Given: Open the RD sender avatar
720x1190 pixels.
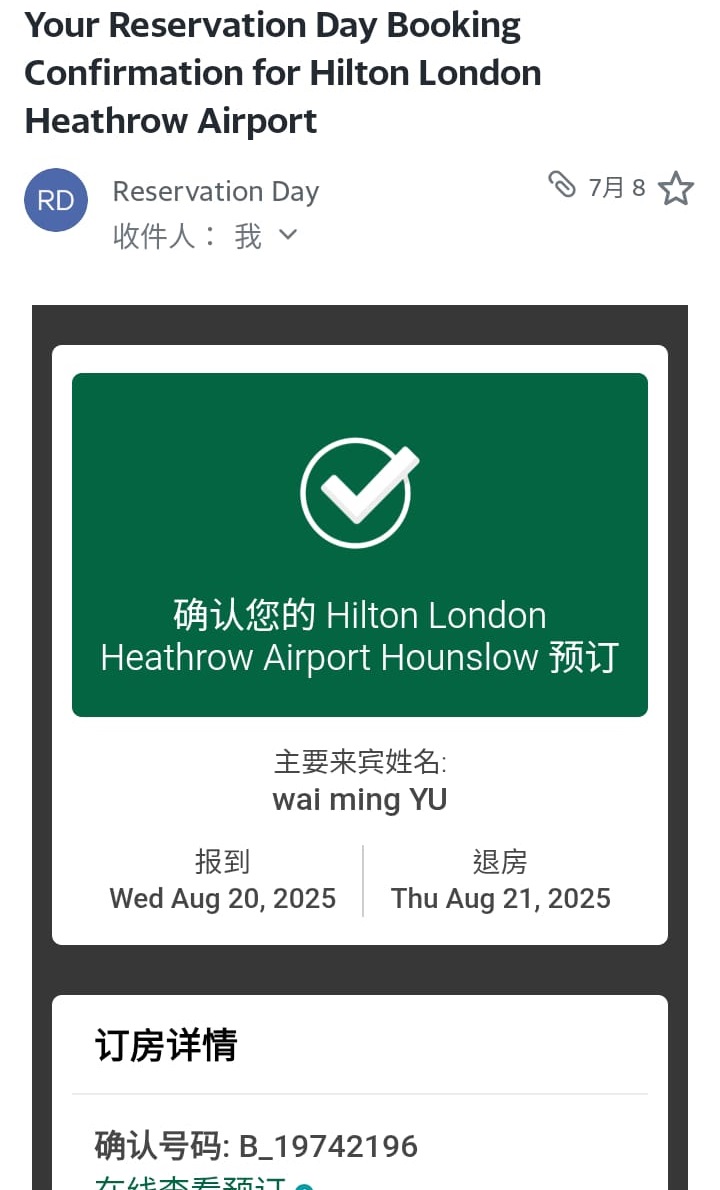Looking at the screenshot, I should [56, 200].
